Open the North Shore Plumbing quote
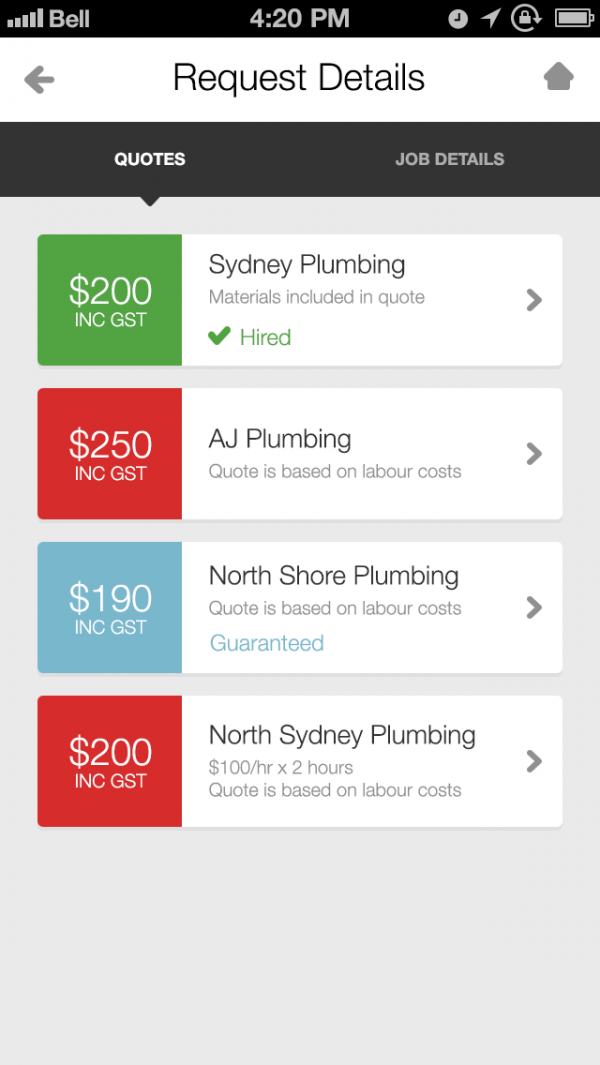600x1065 pixels. (300, 608)
